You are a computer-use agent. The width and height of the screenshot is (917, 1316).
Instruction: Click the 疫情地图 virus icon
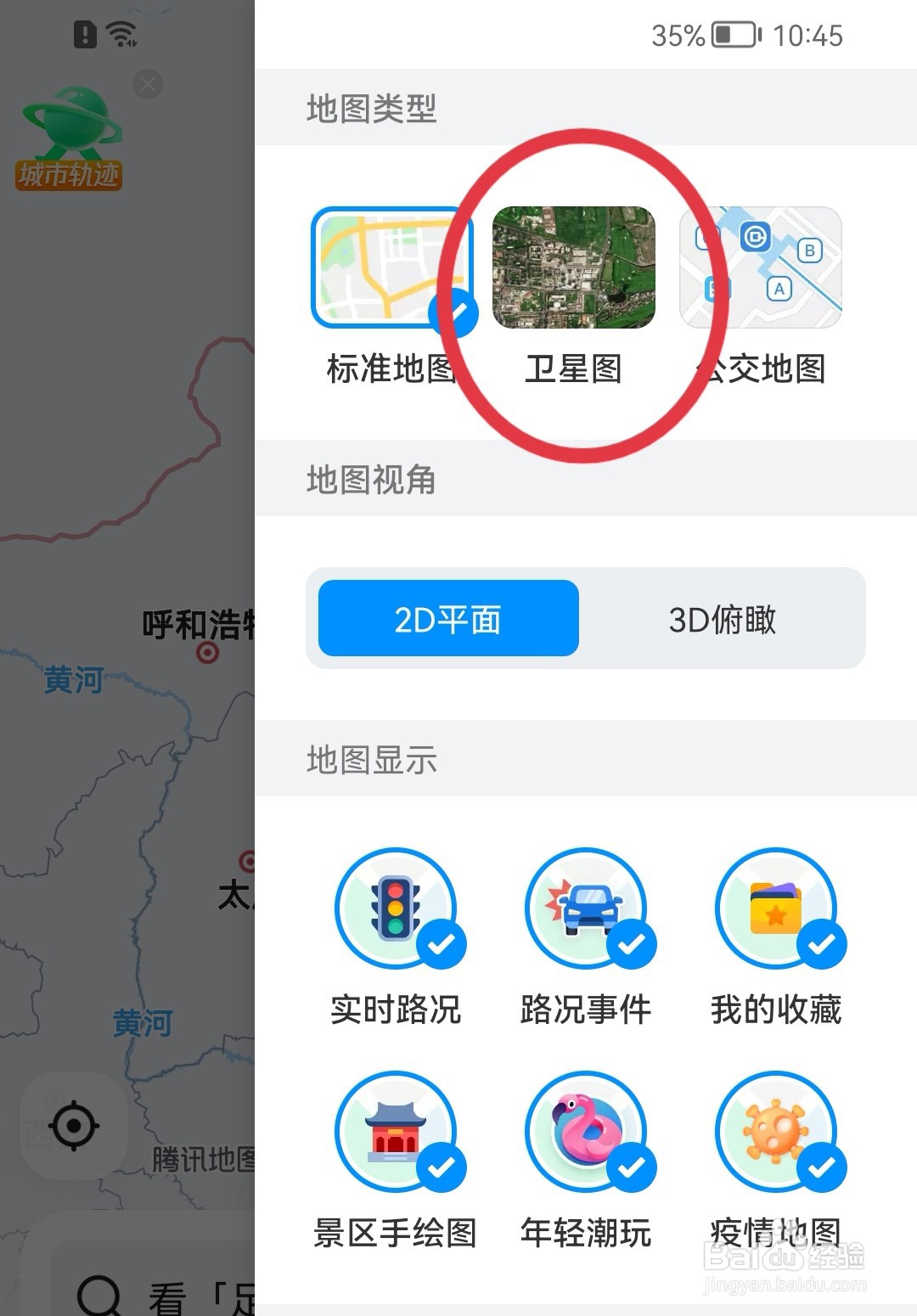(774, 1133)
